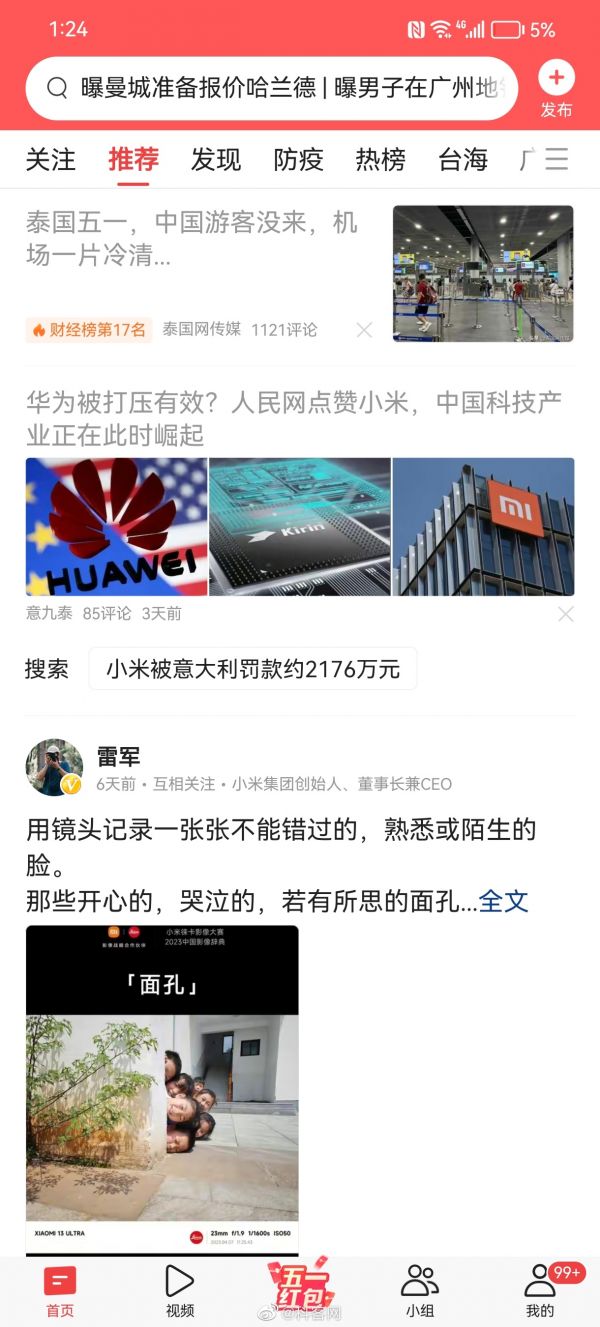The height and width of the screenshot is (1327, 600).
Task: Open the 面孔 photo in 雷军's post
Action: pyautogui.click(x=162, y=1088)
